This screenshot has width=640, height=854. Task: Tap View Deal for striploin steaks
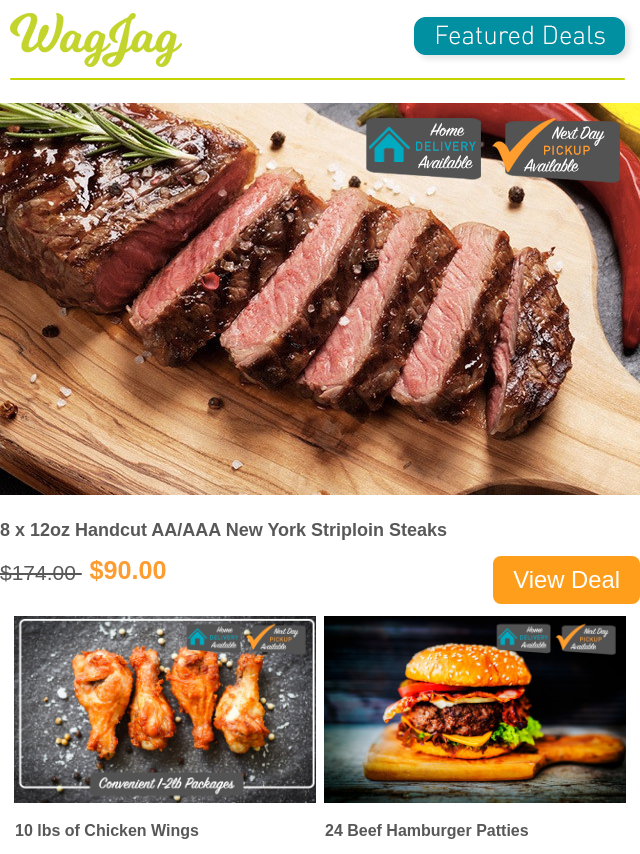pyautogui.click(x=566, y=580)
